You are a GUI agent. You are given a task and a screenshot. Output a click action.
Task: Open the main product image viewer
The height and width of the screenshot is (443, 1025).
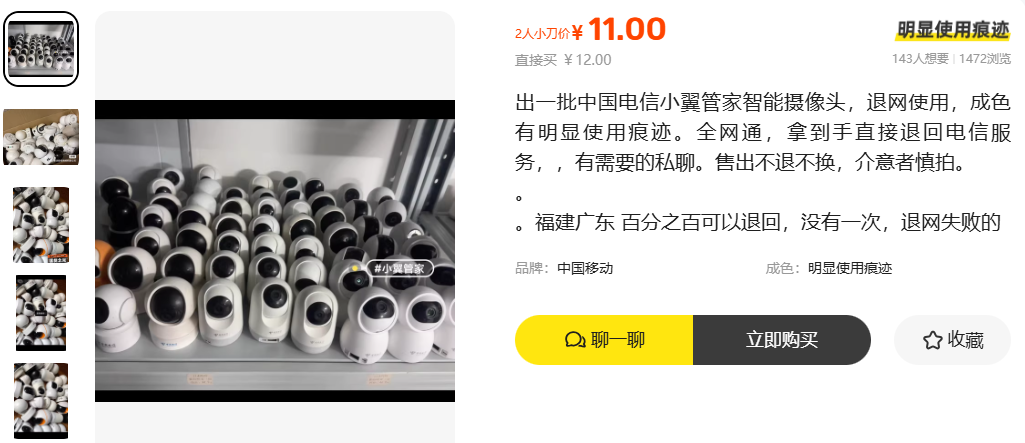tap(275, 251)
